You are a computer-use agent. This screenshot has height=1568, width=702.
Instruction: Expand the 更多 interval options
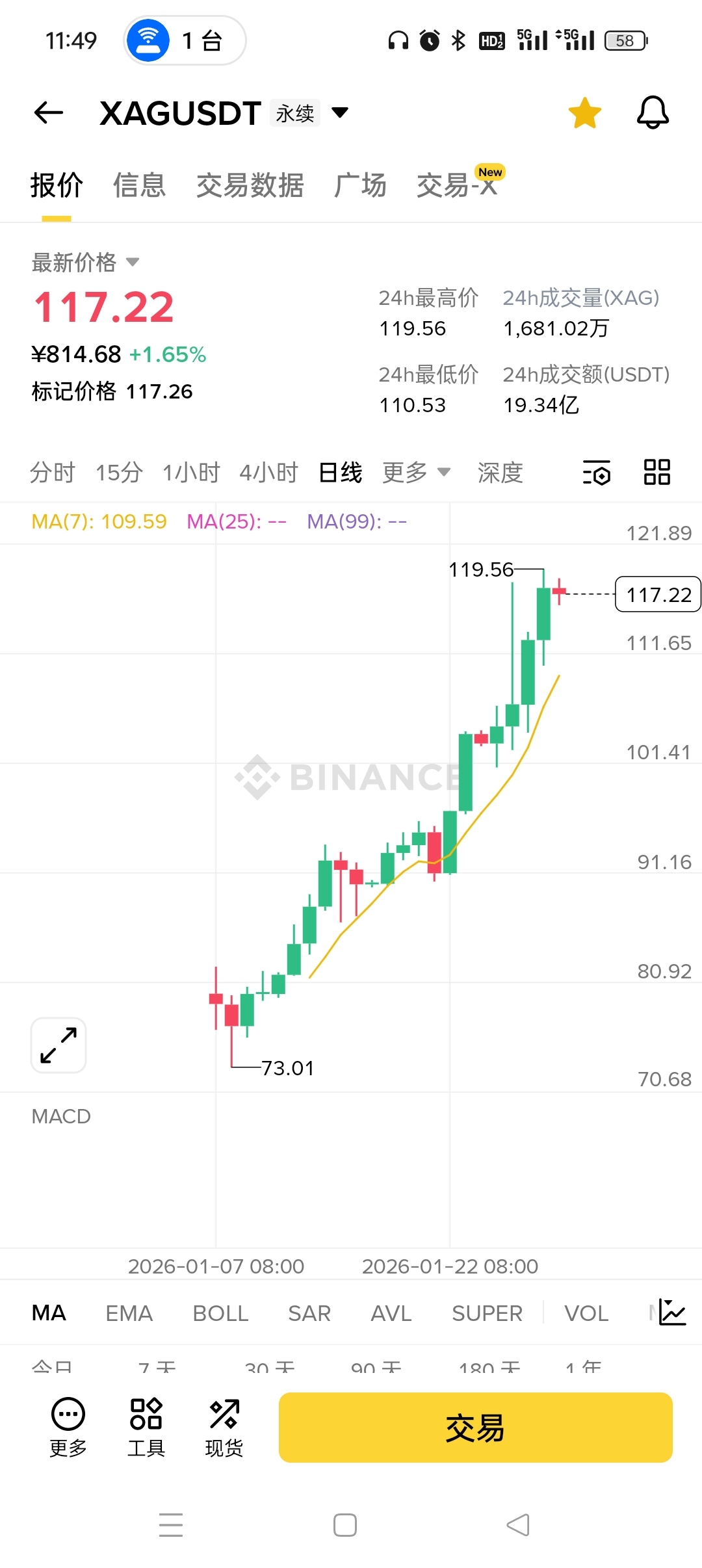(416, 473)
